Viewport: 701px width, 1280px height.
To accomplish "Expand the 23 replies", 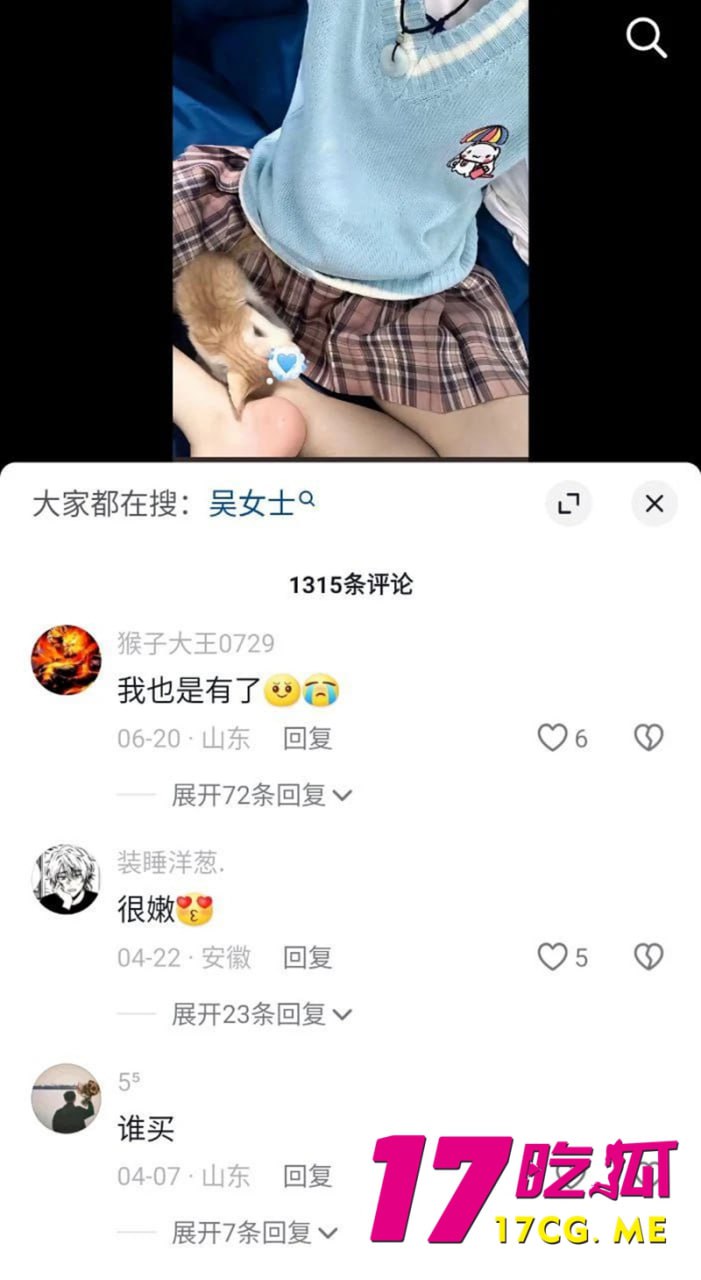I will [261, 1014].
